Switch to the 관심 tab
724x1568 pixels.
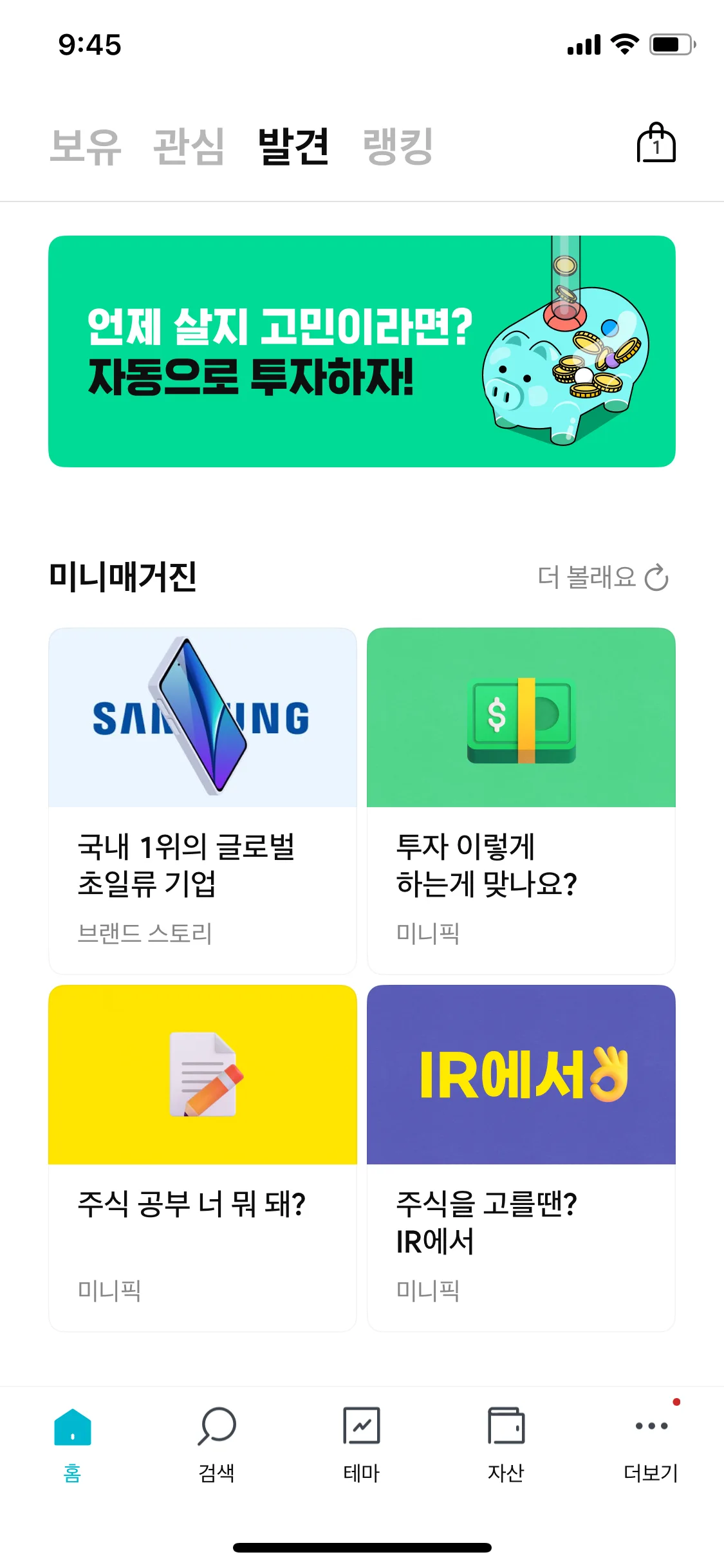click(x=189, y=147)
